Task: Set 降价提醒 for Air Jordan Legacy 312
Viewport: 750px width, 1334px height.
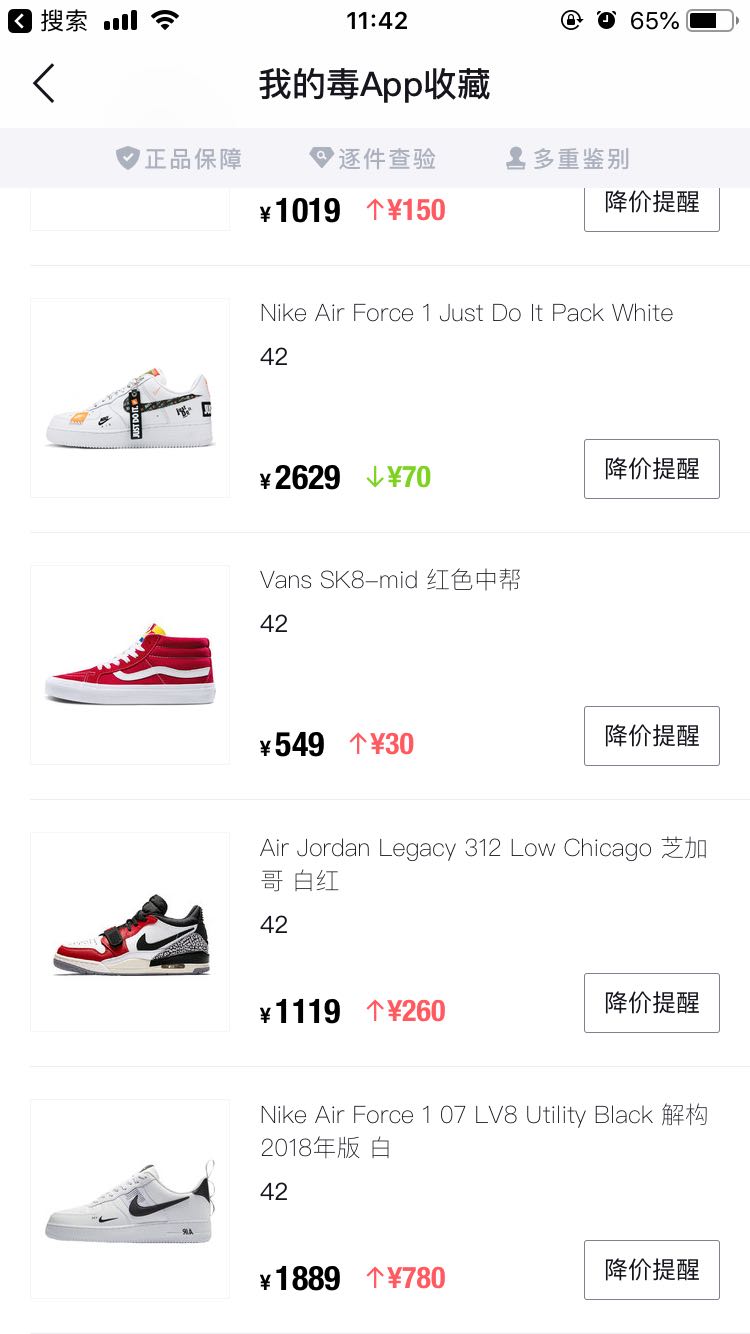Action: 651,1003
